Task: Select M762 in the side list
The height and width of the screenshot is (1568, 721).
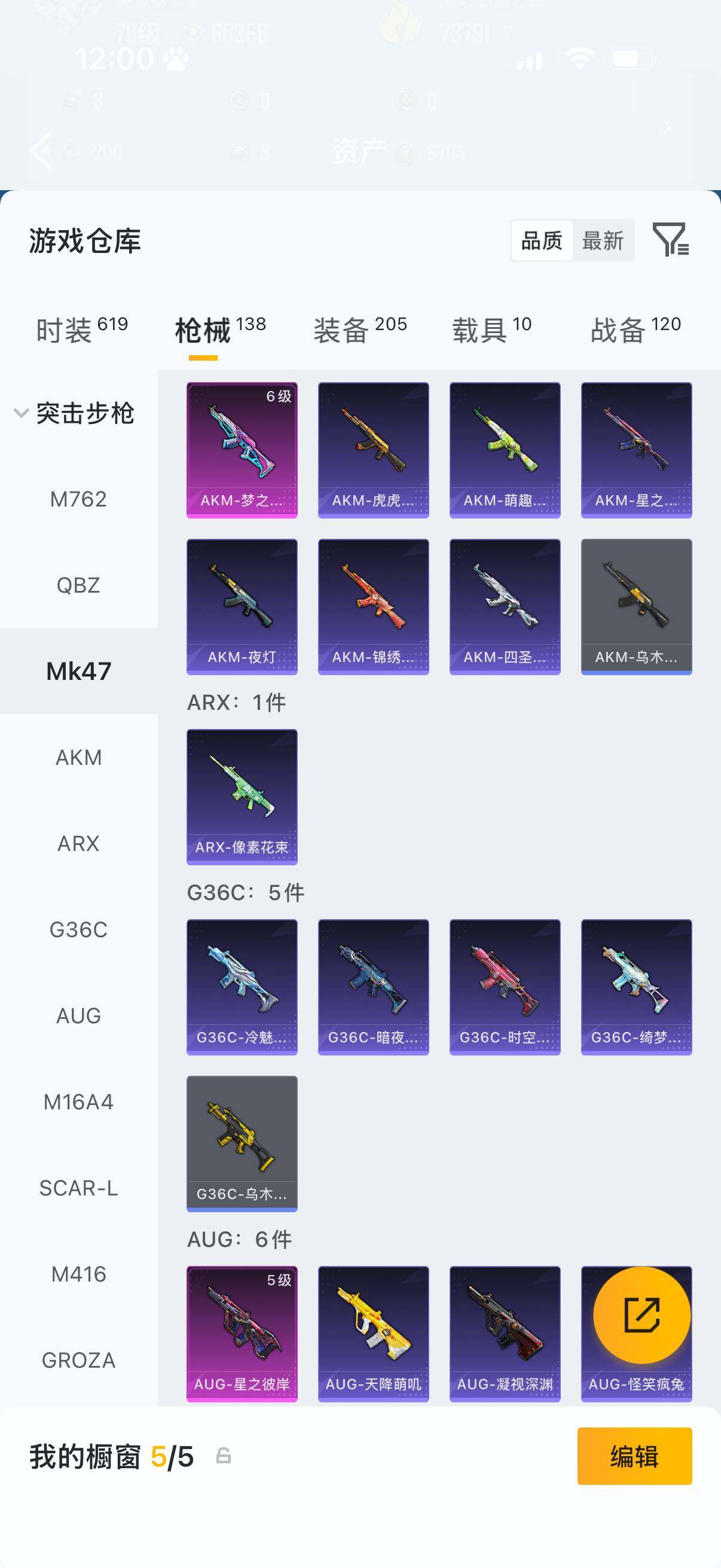Action: click(x=78, y=499)
